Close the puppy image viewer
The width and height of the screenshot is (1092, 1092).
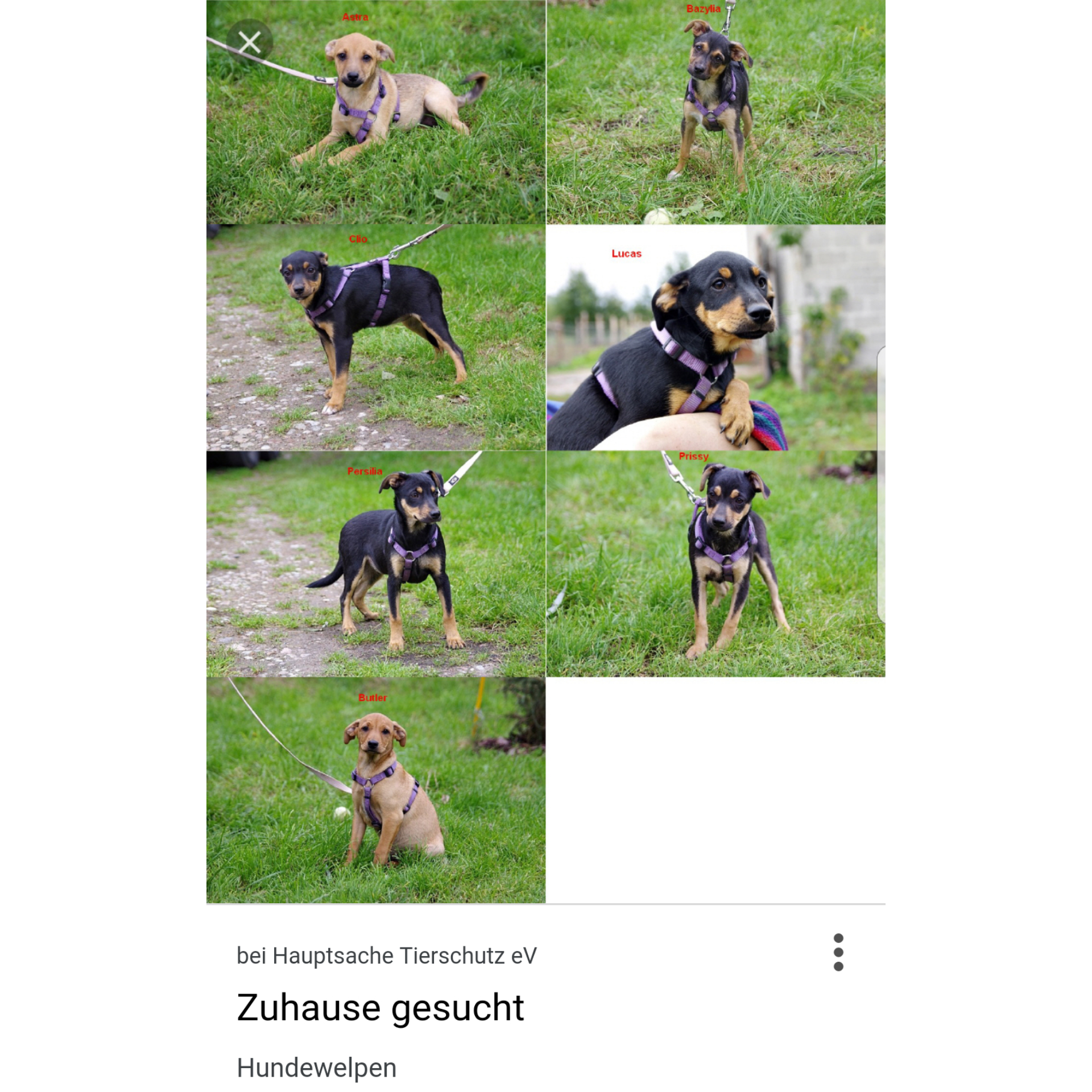point(249,43)
